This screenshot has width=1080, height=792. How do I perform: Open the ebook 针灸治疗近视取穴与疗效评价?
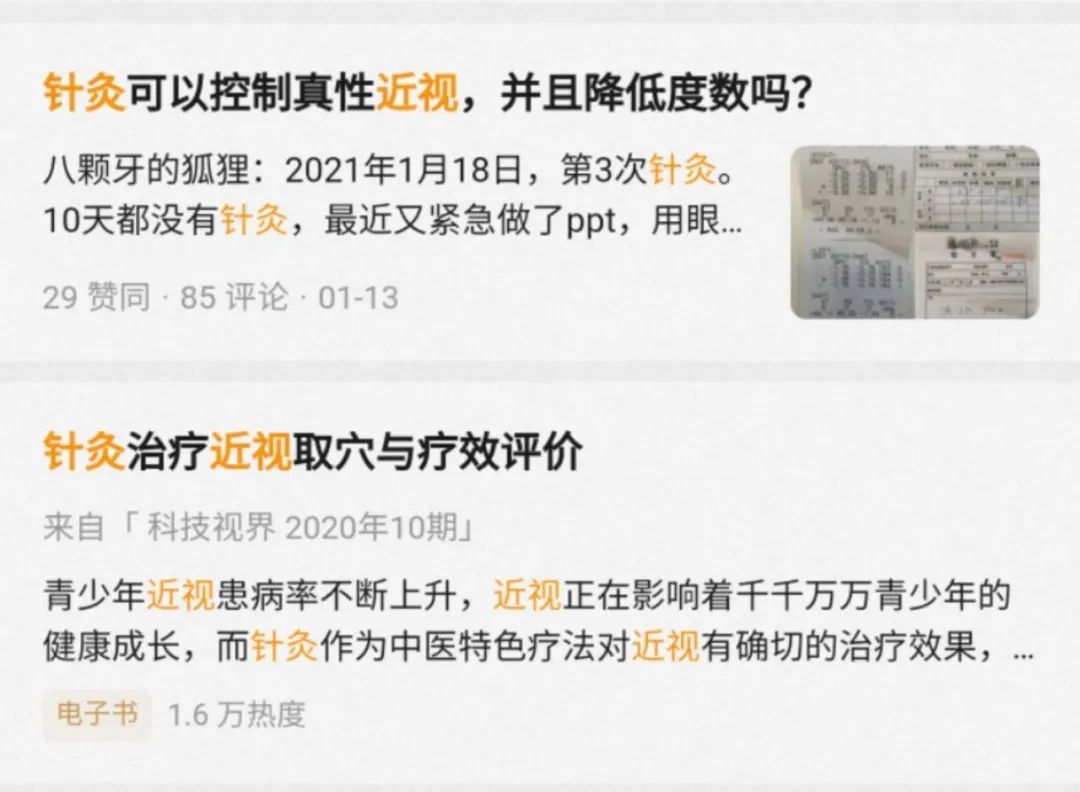pyautogui.click(x=312, y=453)
